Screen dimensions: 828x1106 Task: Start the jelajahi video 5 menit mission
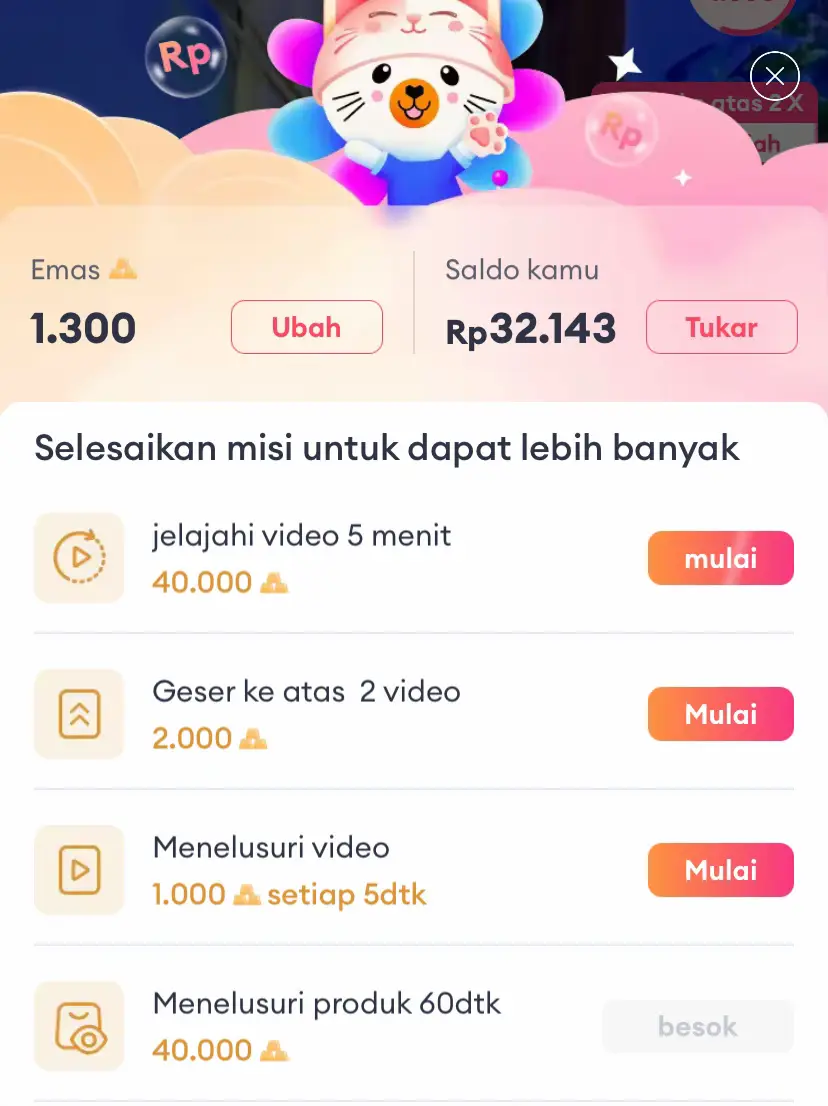pos(720,558)
